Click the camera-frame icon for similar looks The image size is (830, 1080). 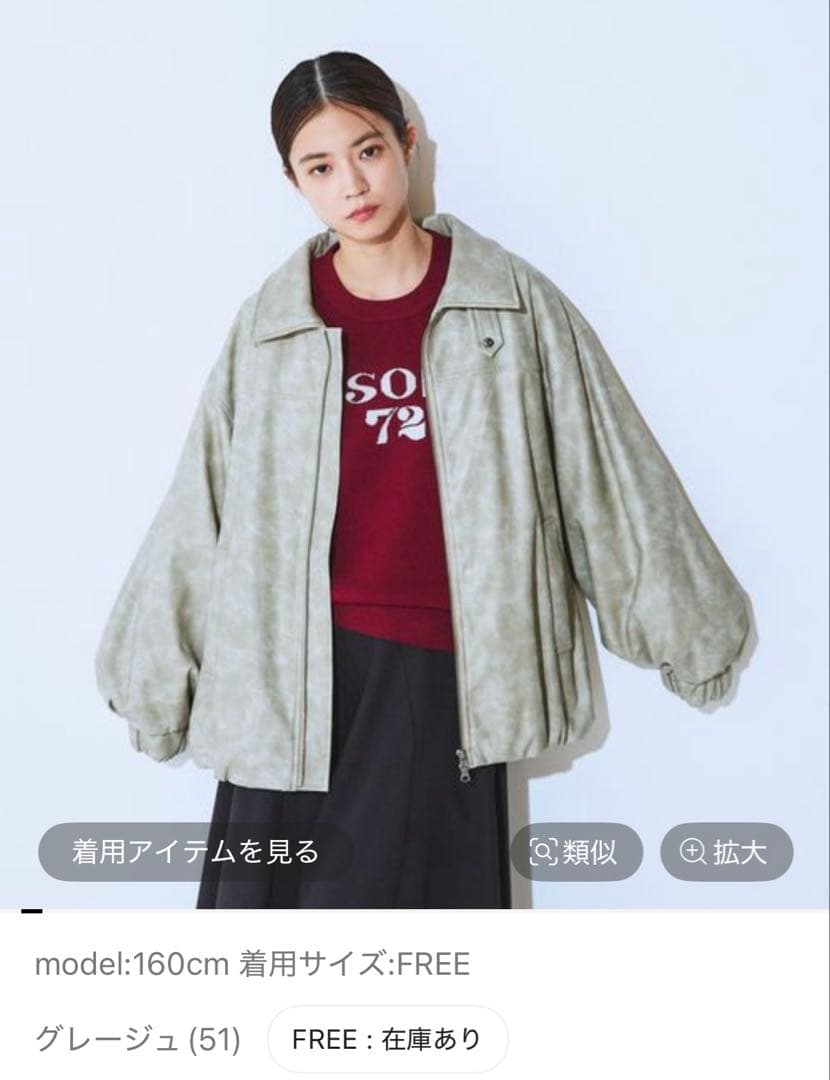coord(545,851)
